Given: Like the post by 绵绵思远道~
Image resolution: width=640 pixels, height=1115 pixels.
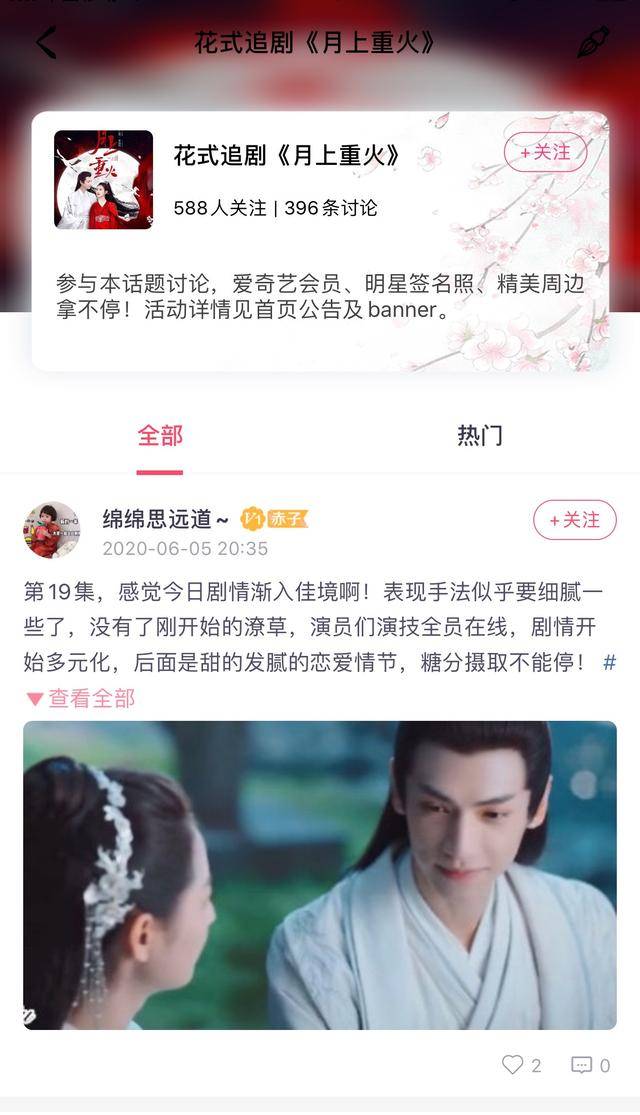Looking at the screenshot, I should [x=521, y=1065].
